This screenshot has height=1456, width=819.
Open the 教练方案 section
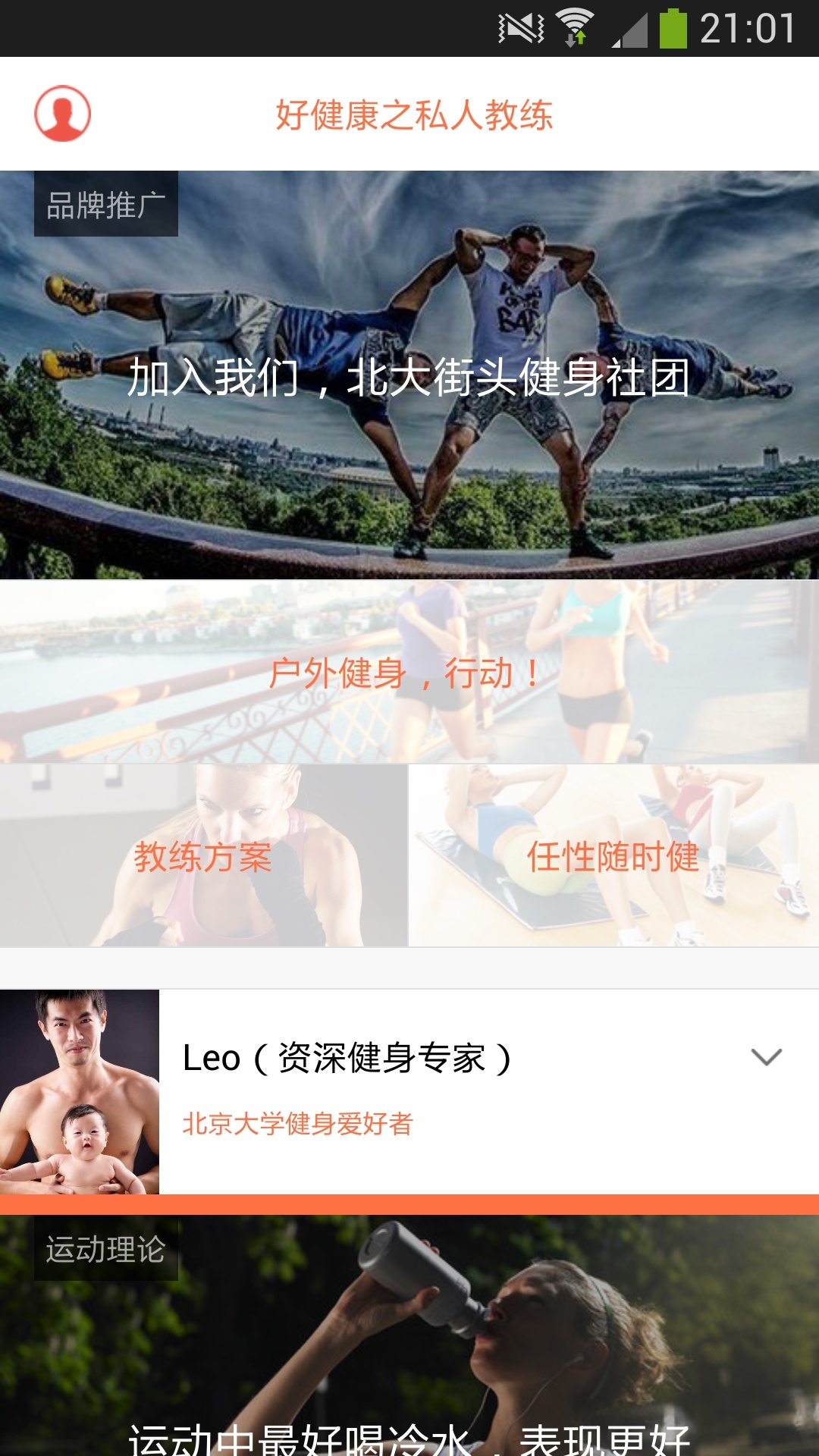203,856
